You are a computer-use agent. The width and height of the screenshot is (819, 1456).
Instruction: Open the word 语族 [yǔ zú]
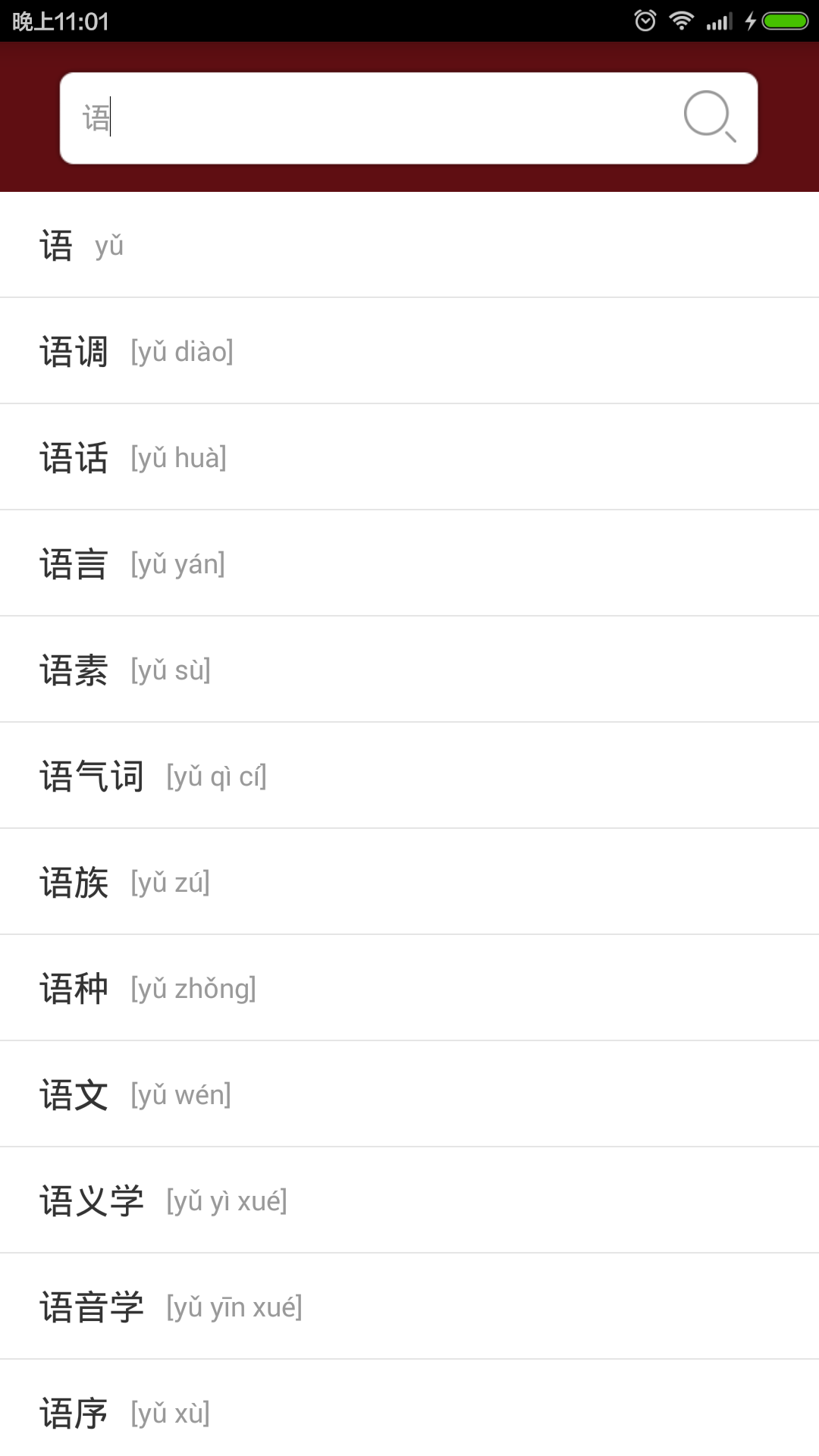tap(409, 882)
